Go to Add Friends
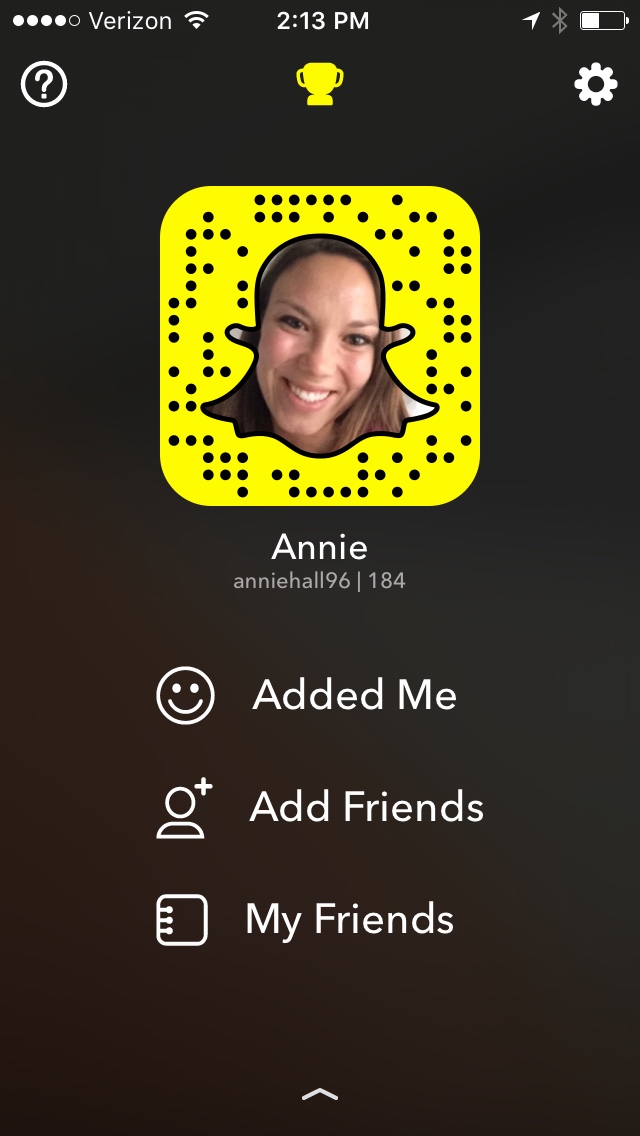640x1136 pixels. [x=320, y=807]
